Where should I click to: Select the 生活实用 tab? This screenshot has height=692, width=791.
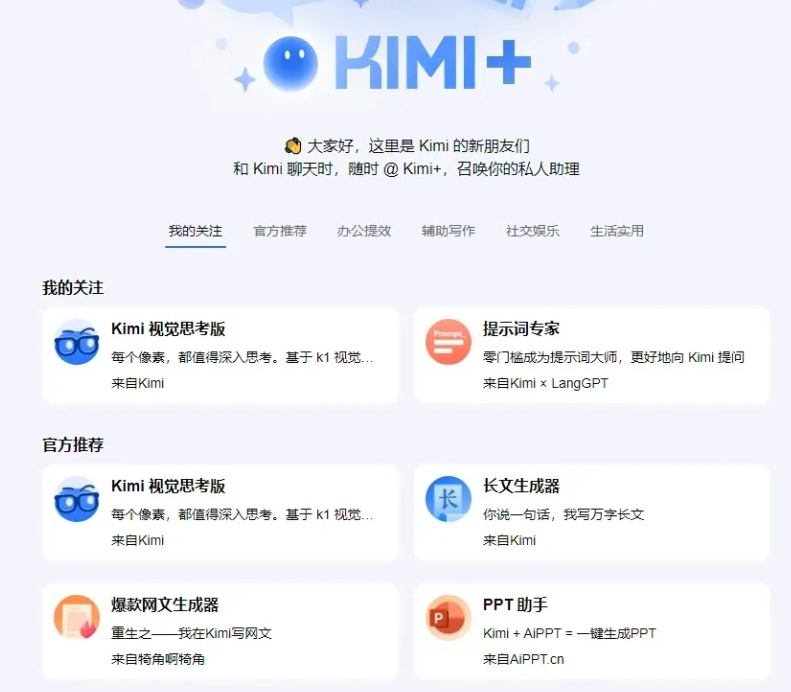pos(617,231)
